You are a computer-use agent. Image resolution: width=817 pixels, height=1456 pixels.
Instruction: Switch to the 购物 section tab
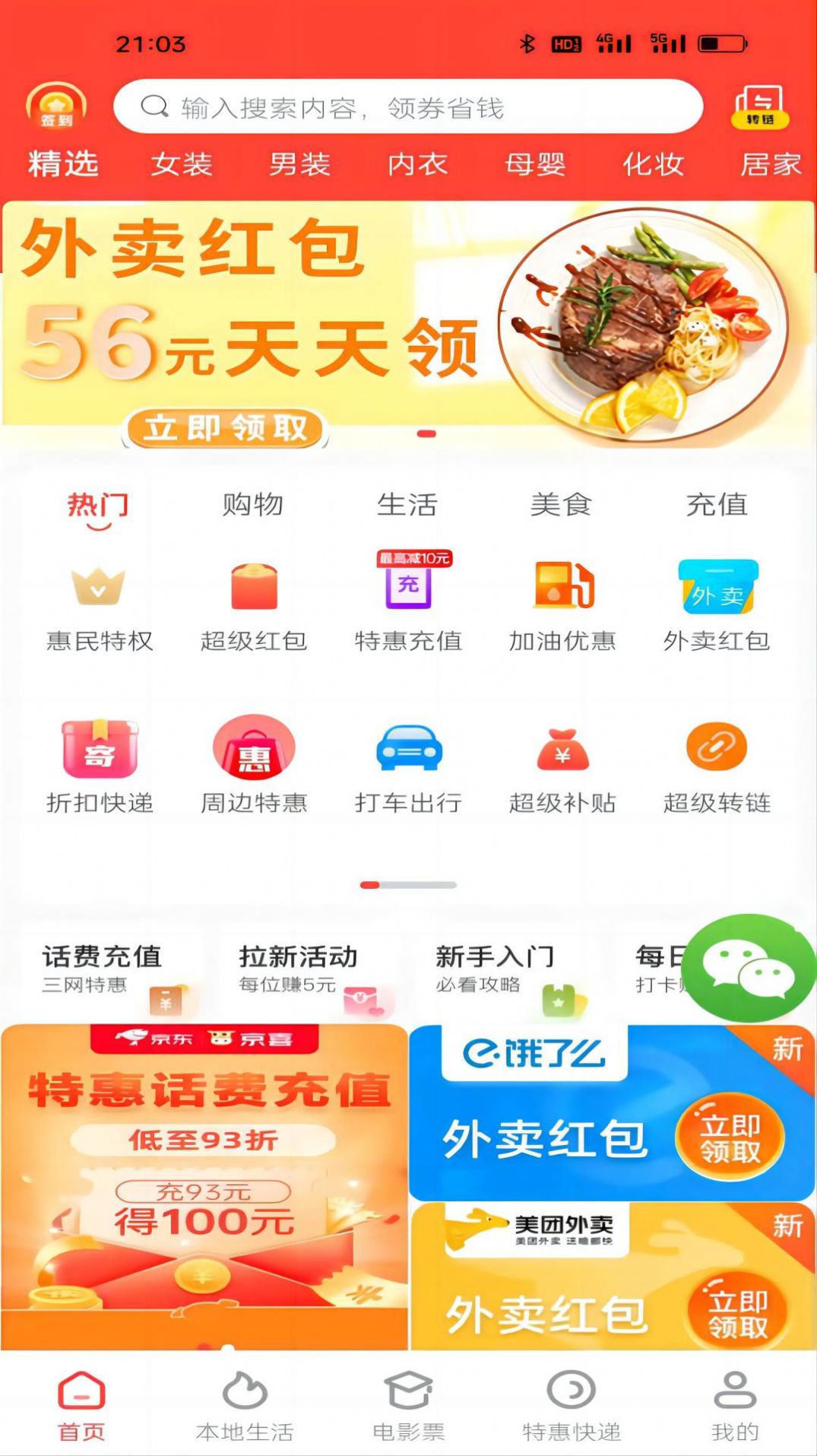[252, 505]
